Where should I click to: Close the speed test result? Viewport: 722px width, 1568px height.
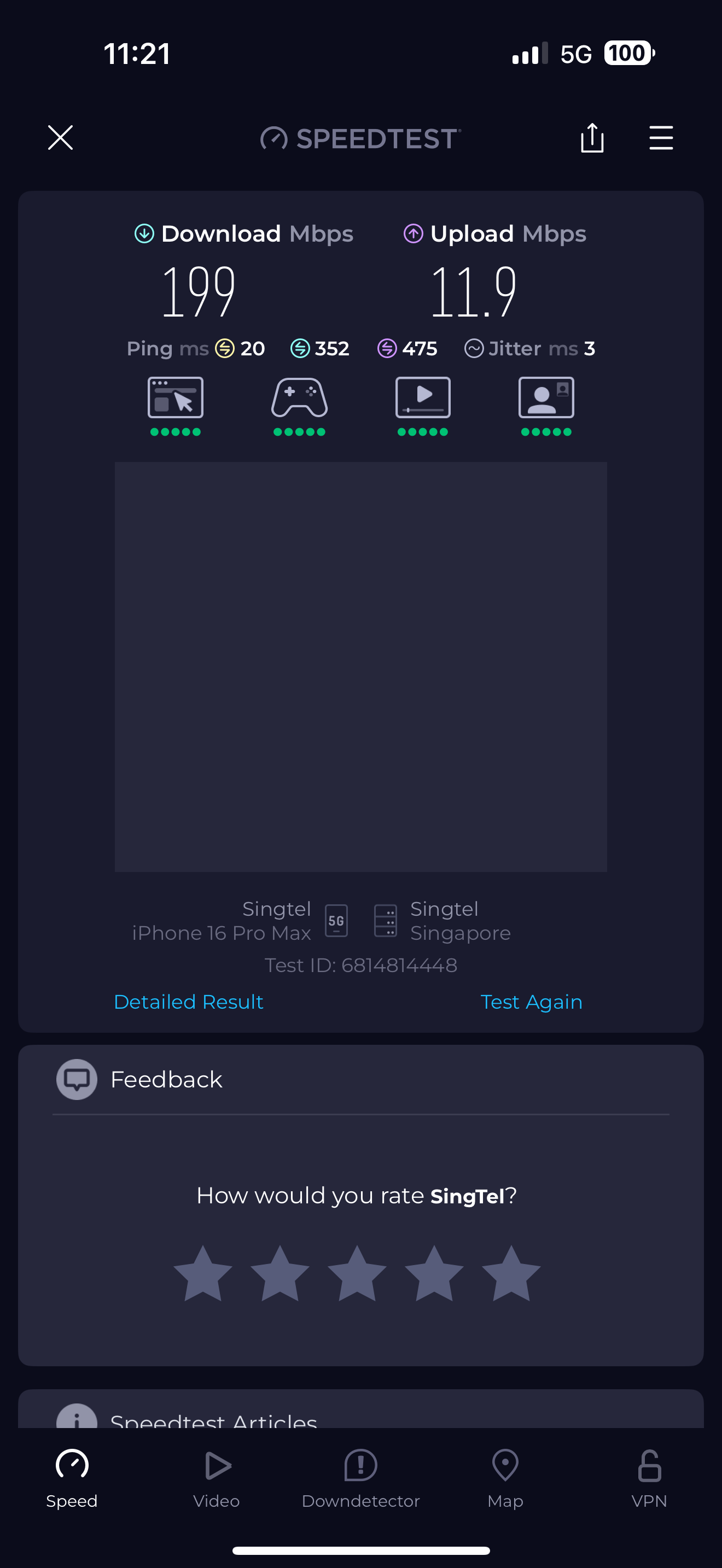point(60,138)
